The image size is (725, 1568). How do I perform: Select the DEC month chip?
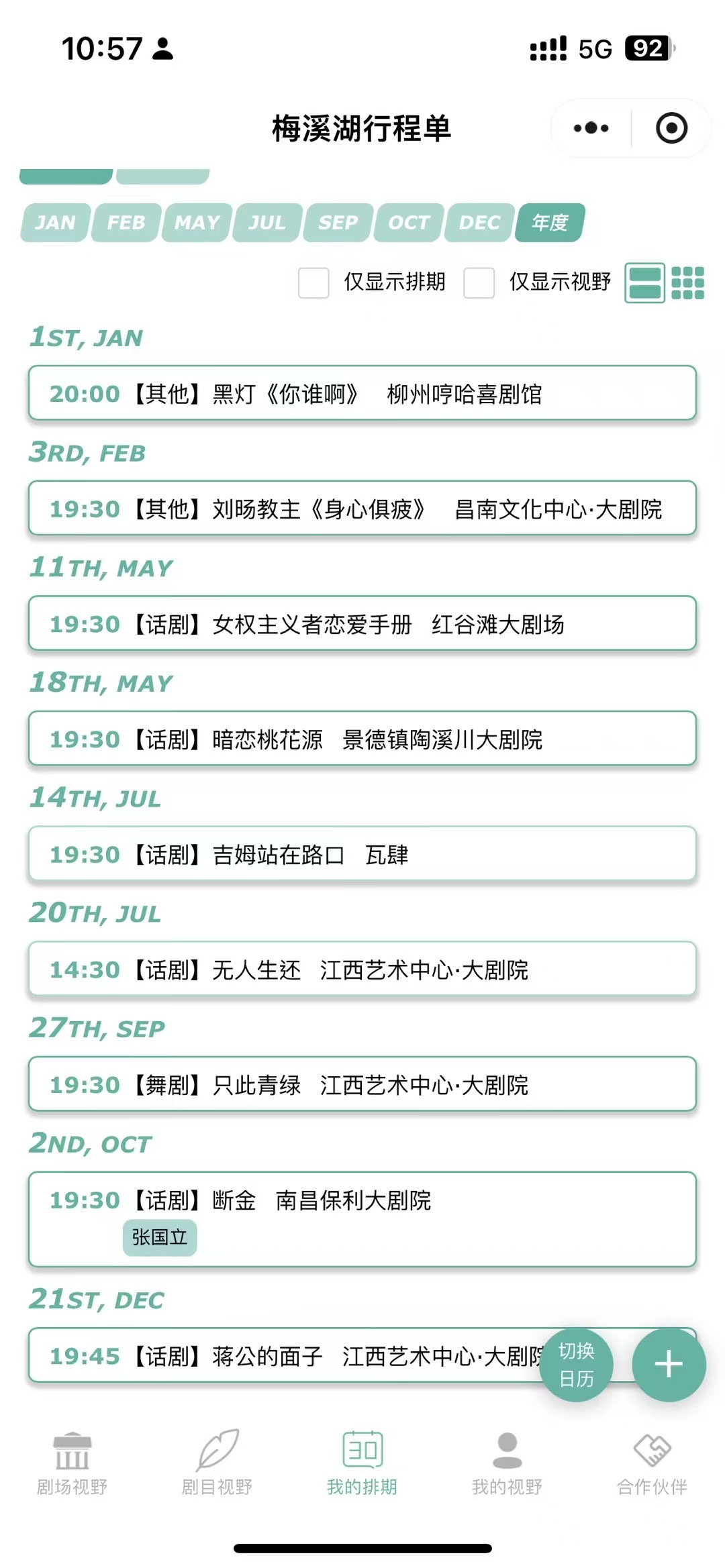[x=480, y=223]
